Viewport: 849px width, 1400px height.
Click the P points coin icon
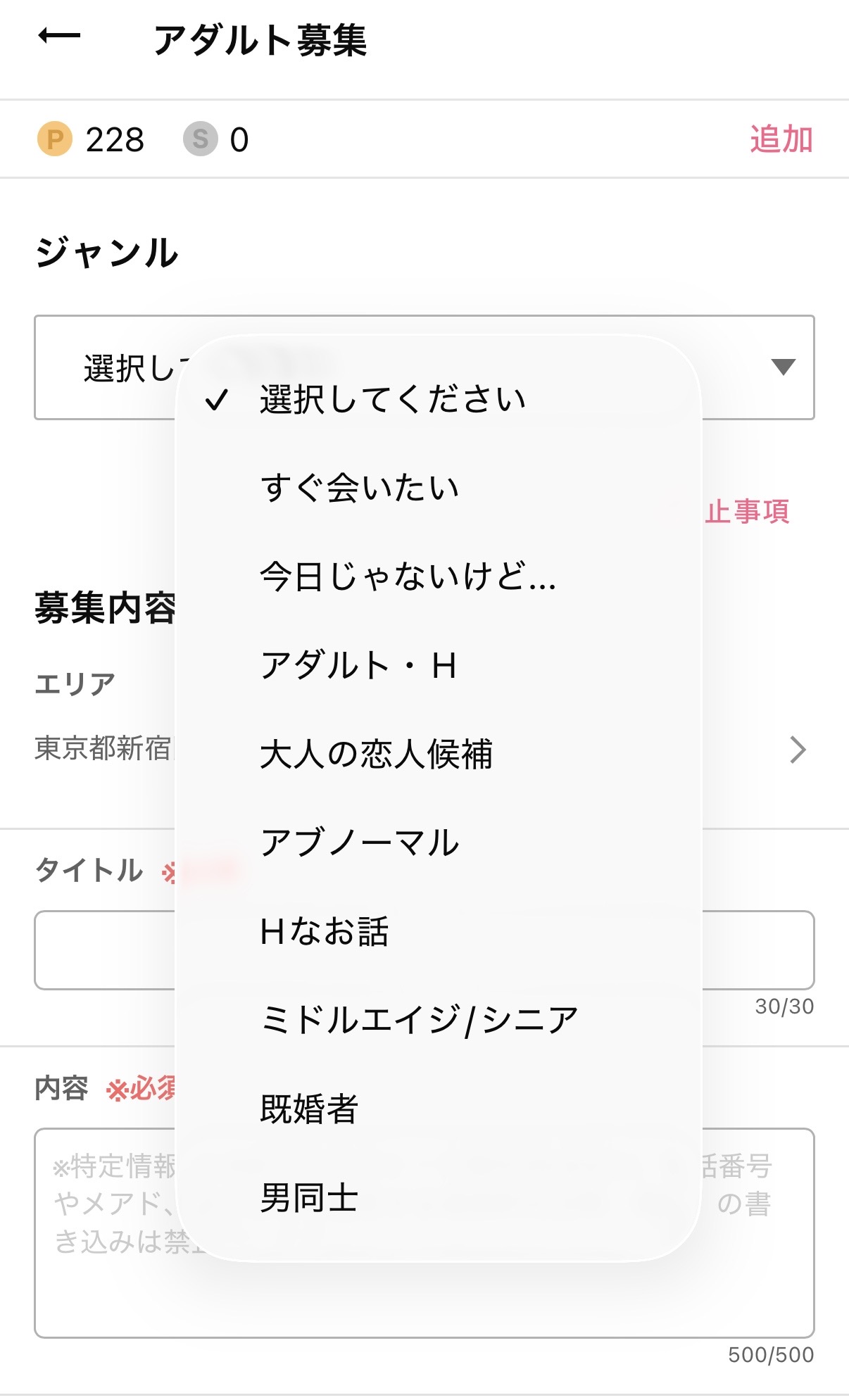tap(55, 139)
